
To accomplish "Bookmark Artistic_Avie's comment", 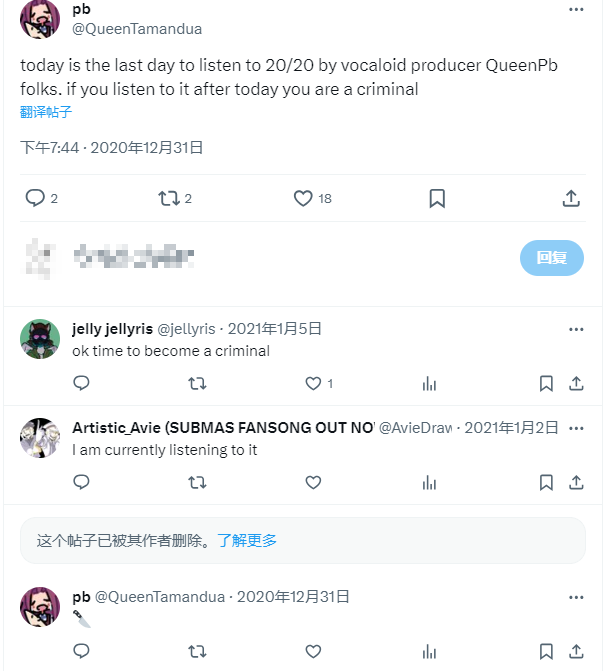I will click(x=546, y=482).
